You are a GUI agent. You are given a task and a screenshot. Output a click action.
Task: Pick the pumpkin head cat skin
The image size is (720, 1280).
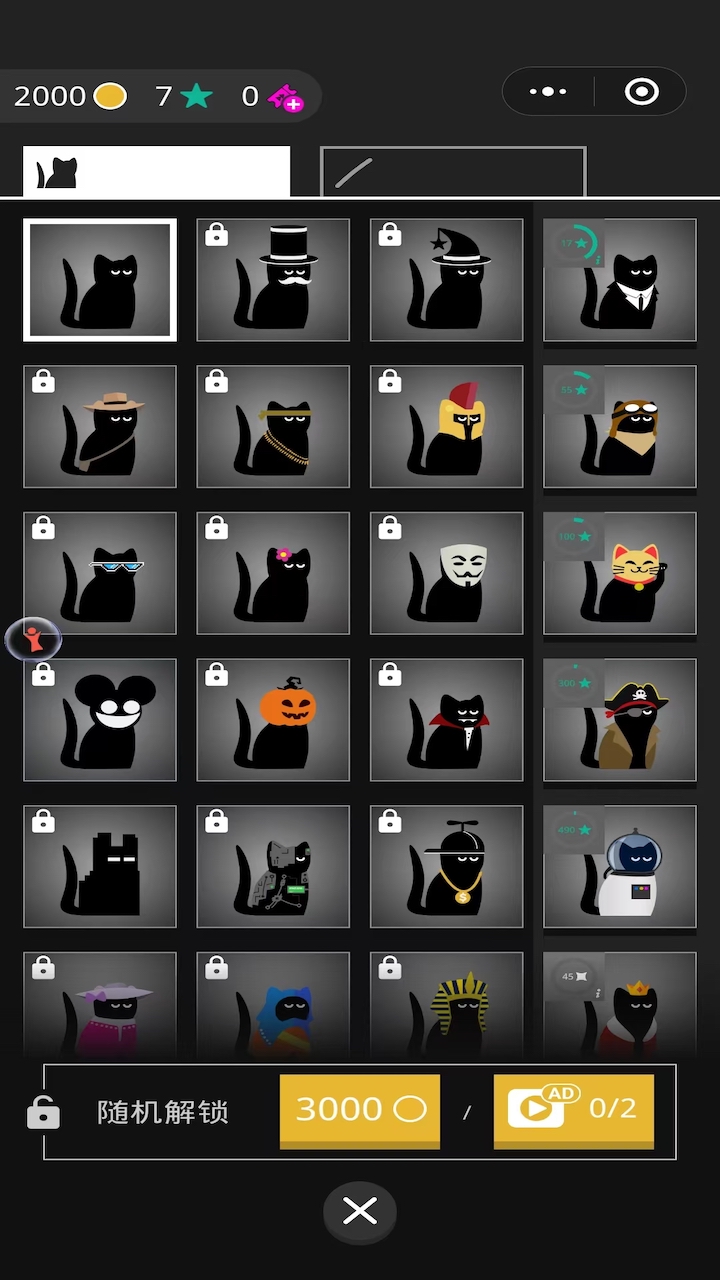coord(273,720)
